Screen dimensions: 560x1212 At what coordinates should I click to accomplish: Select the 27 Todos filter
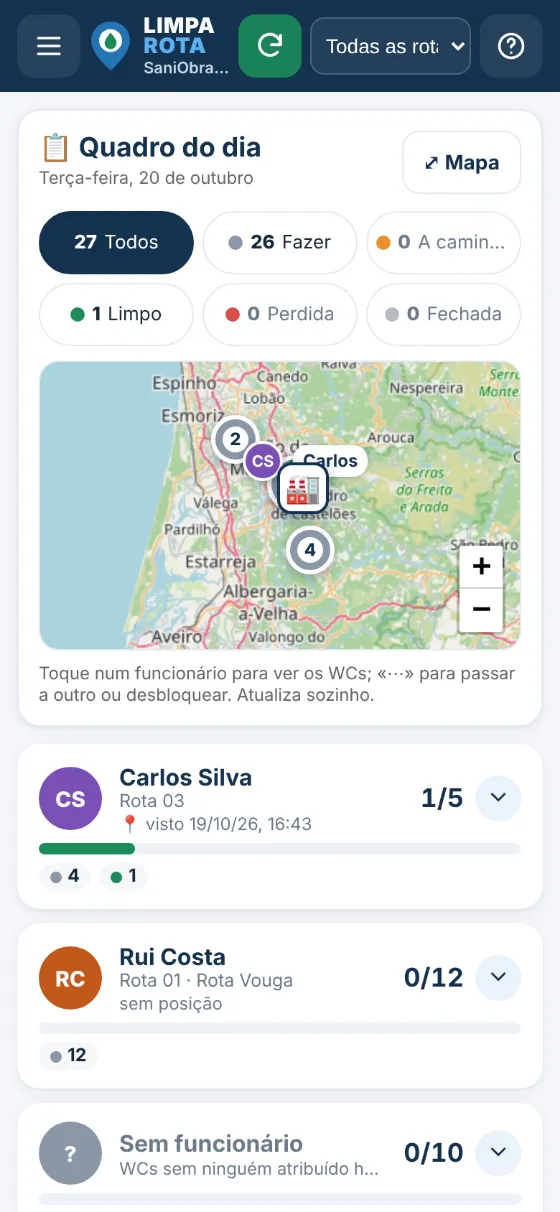click(116, 242)
